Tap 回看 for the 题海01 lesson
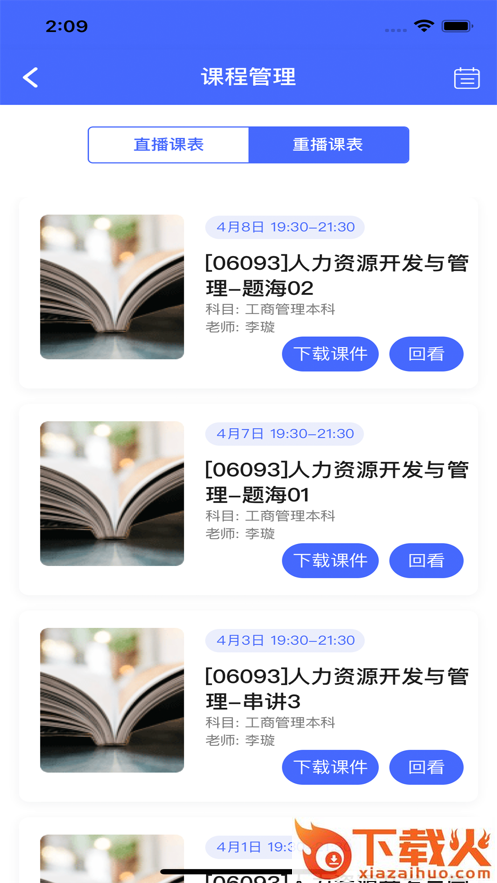 coord(427,561)
